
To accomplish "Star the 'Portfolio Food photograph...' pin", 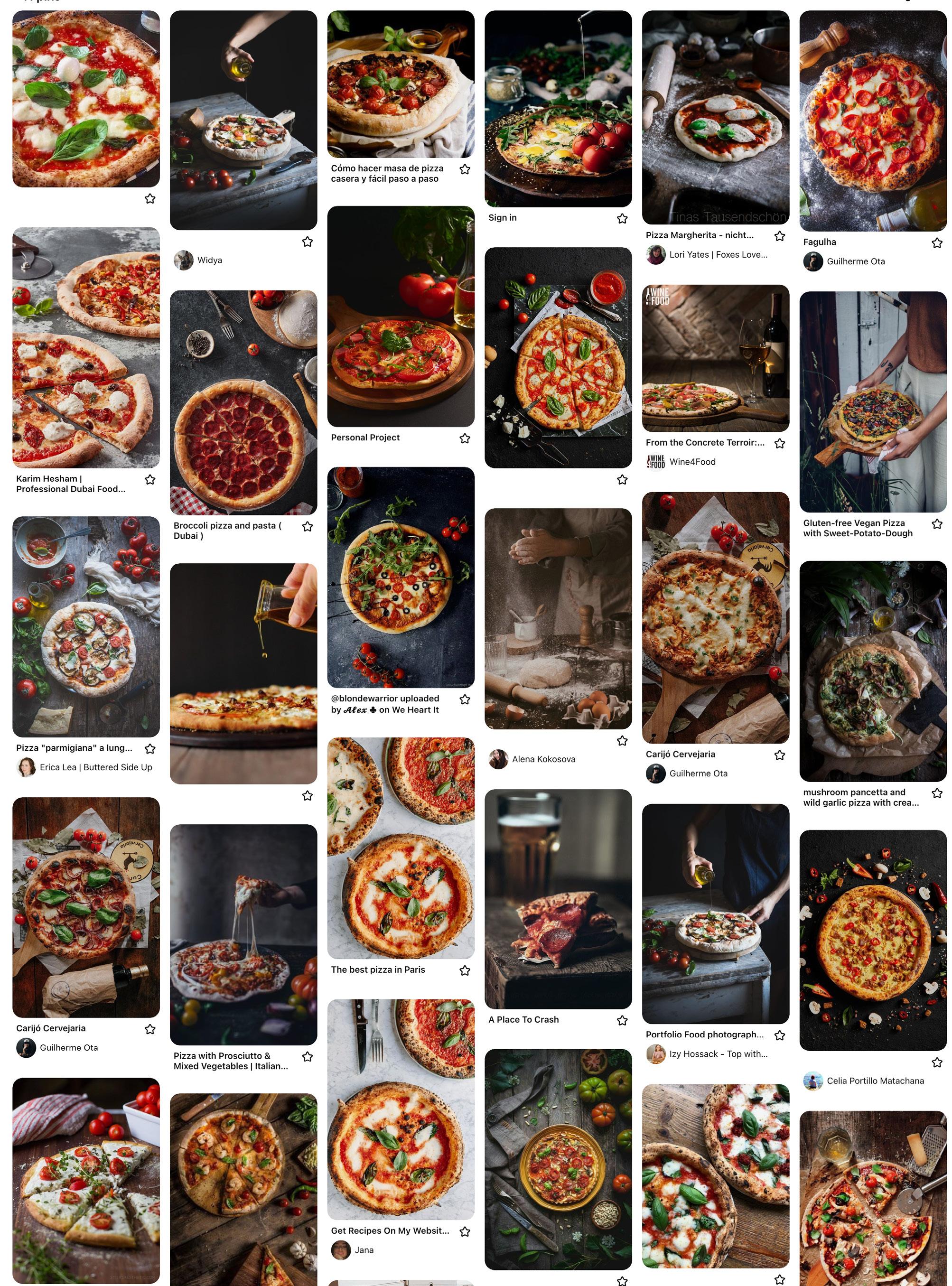I will [x=779, y=1035].
